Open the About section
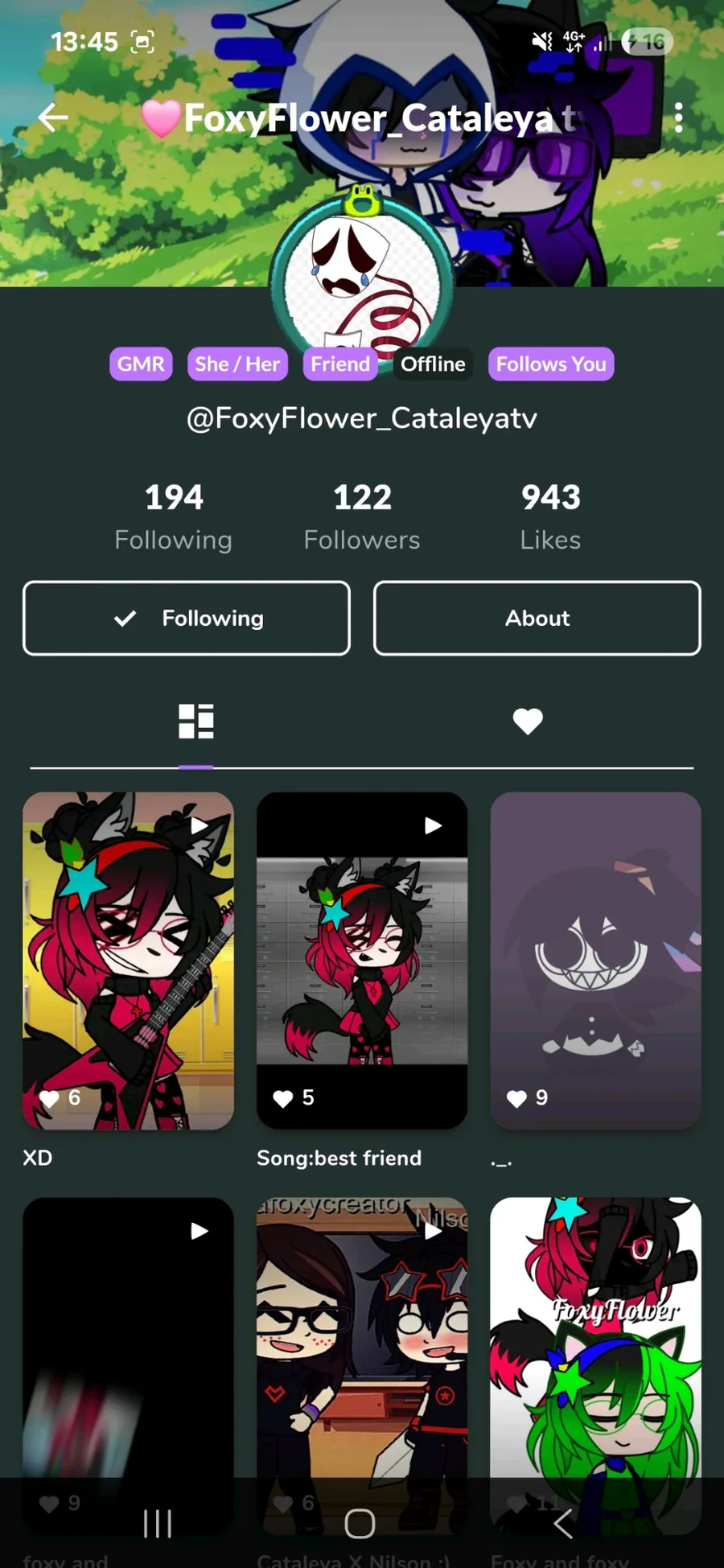 [x=537, y=618]
